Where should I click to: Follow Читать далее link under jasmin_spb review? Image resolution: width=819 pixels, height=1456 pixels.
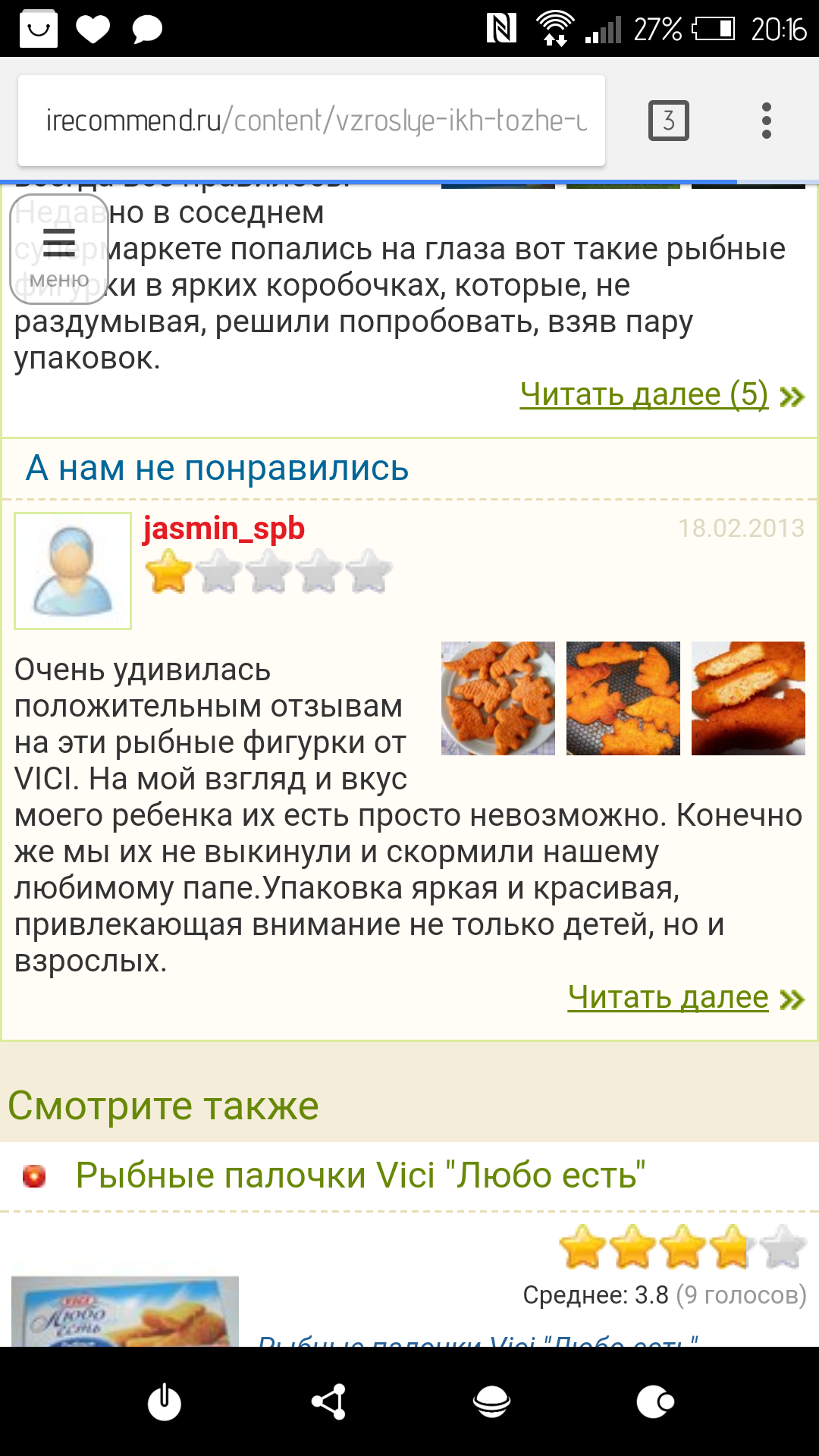tap(668, 997)
